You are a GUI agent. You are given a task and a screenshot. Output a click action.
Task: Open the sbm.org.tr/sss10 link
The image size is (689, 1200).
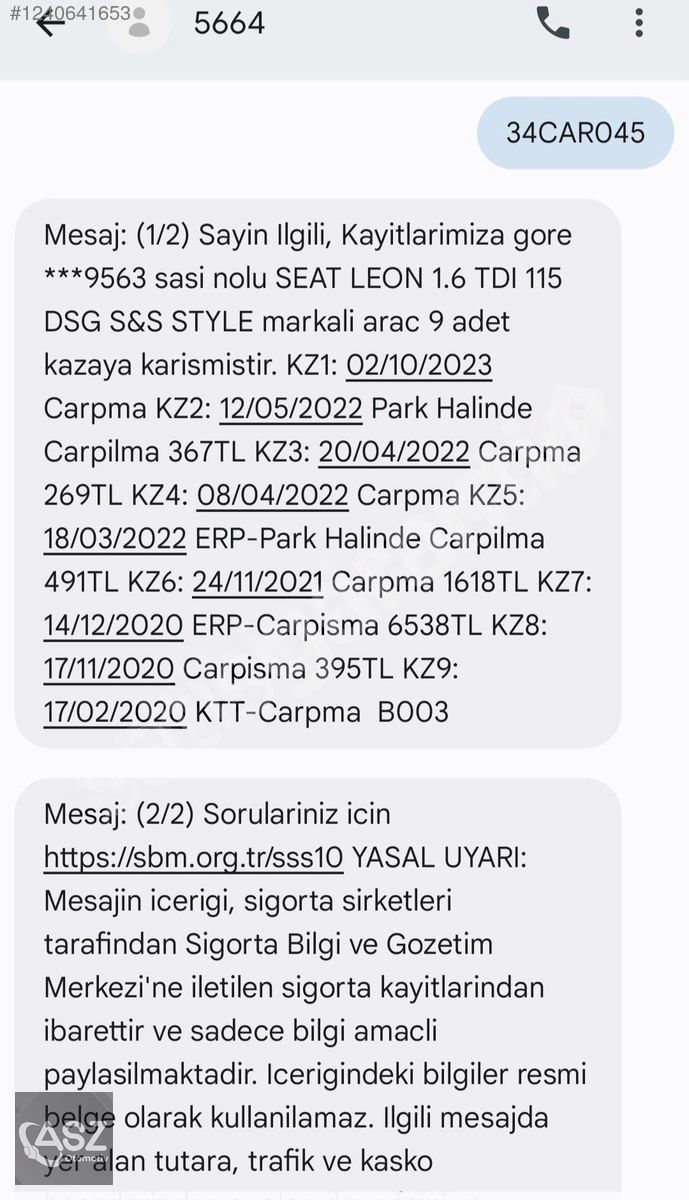(194, 857)
